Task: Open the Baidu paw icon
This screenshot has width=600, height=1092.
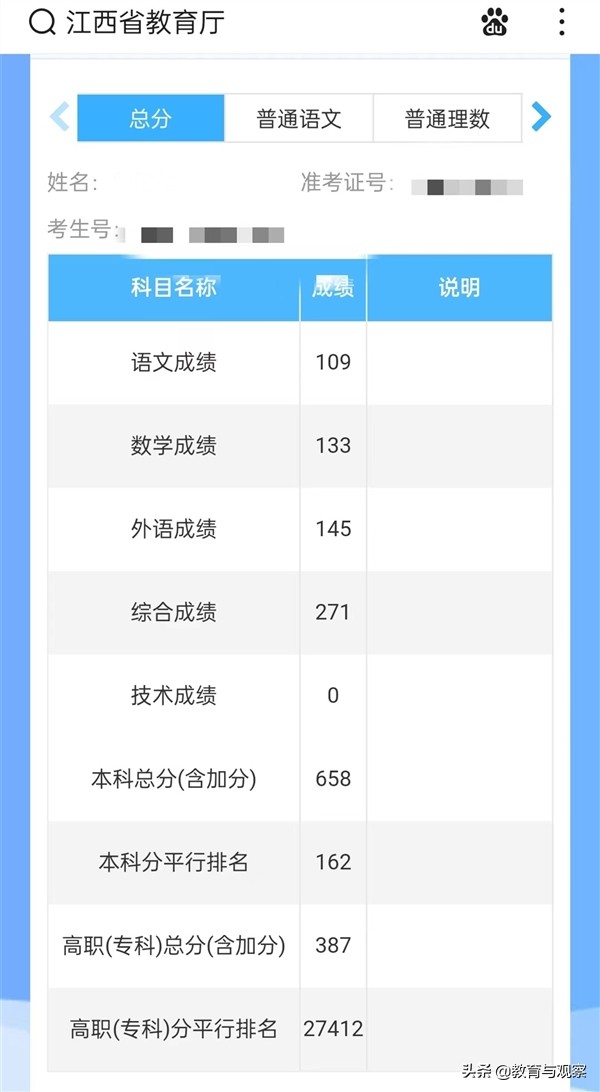Action: coord(494,23)
